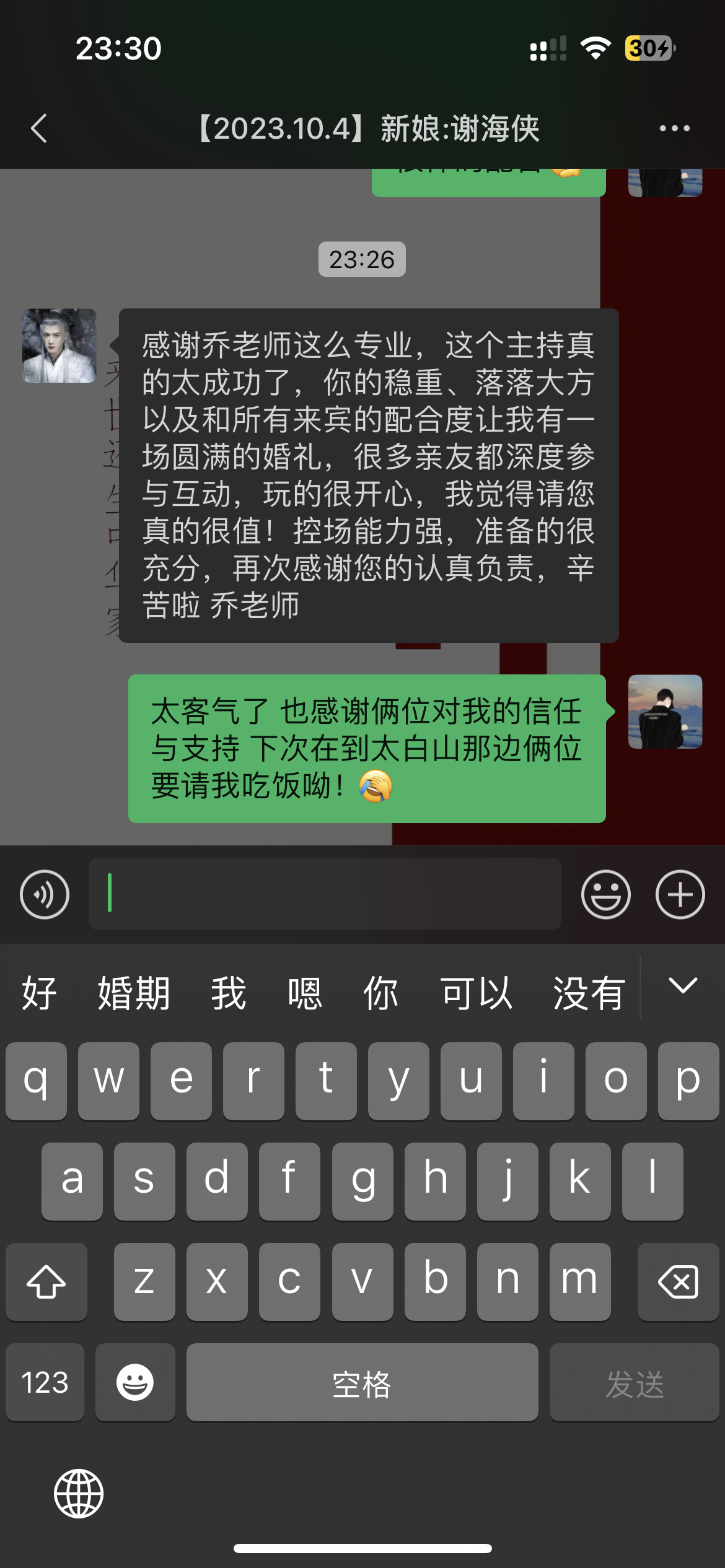
Task: Tap the 发送 send key
Action: click(634, 1382)
